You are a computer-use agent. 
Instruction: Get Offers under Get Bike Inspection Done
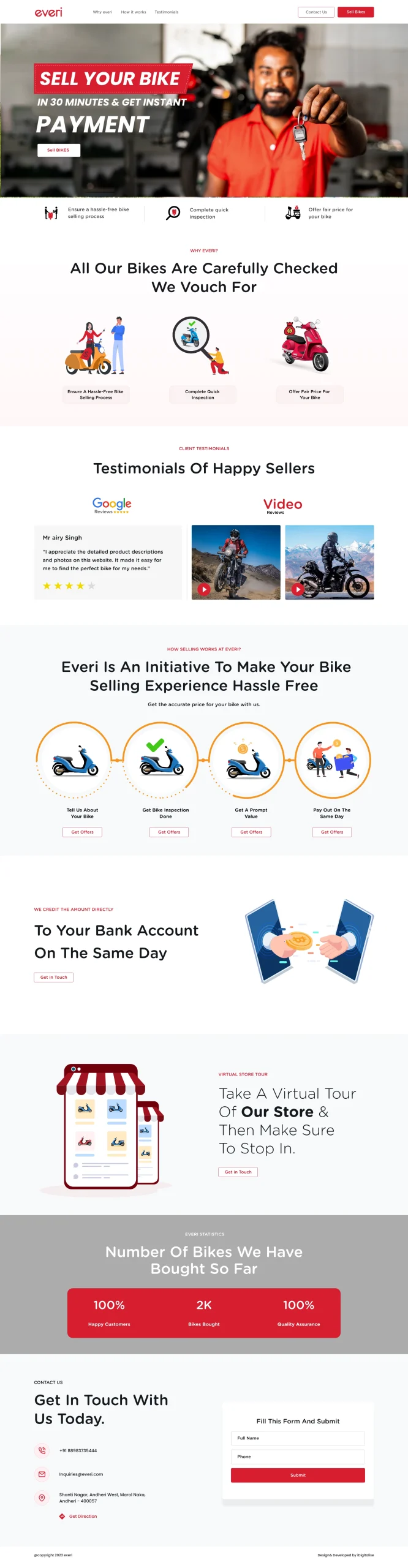click(169, 832)
